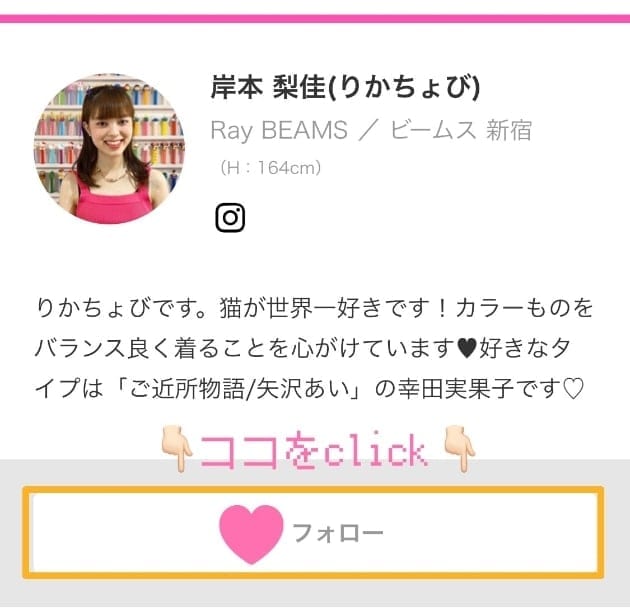Tap the フォロー follow button
The height and width of the screenshot is (616, 630).
(x=313, y=533)
